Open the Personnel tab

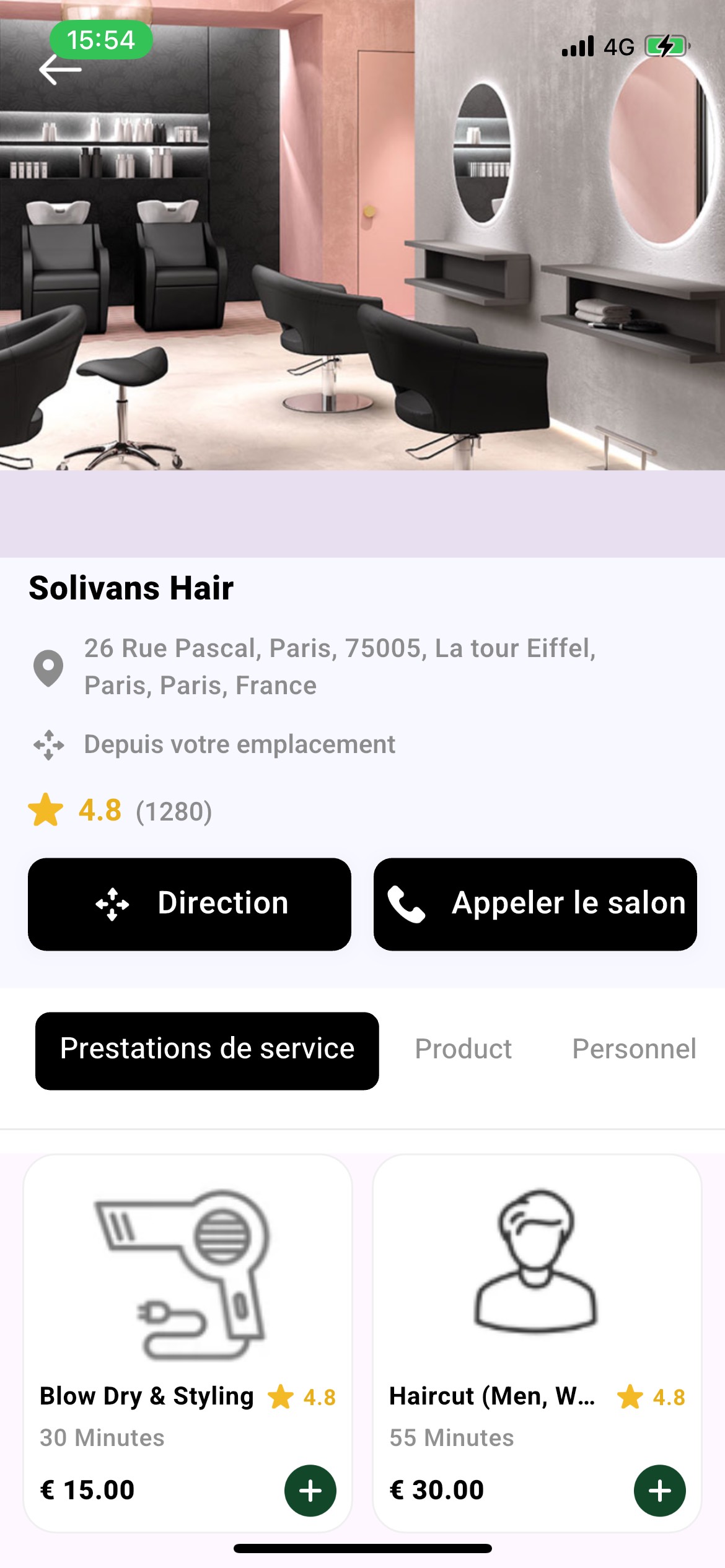(633, 1048)
